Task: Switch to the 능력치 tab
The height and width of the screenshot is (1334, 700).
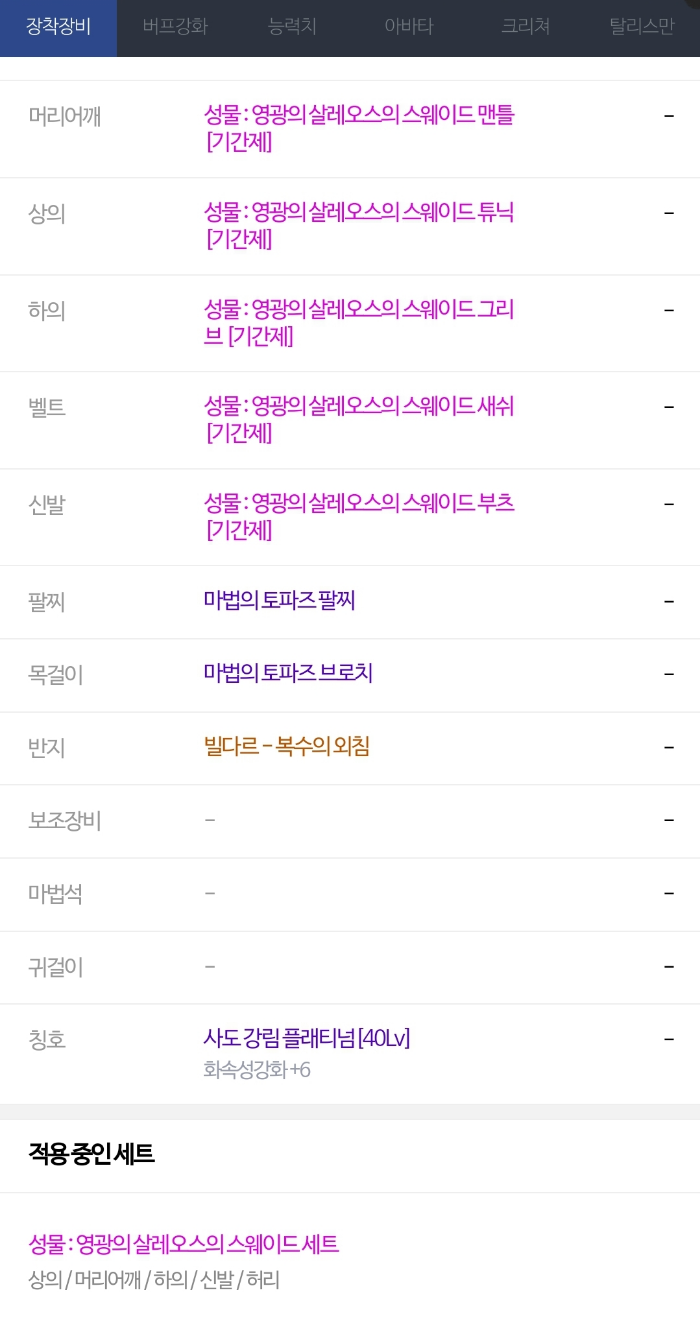Action: 292,27
